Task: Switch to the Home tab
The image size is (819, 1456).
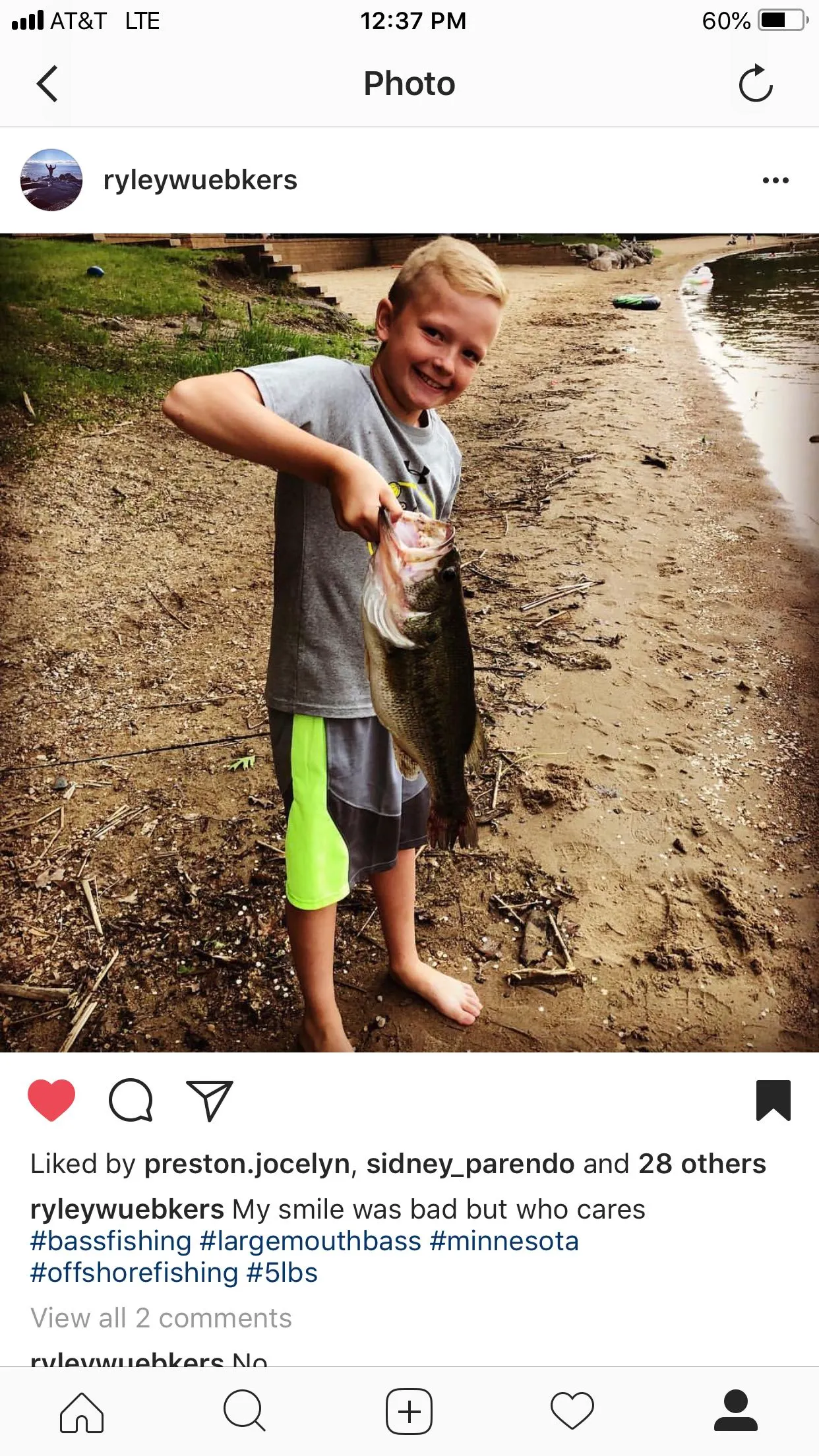Action: click(x=82, y=1412)
